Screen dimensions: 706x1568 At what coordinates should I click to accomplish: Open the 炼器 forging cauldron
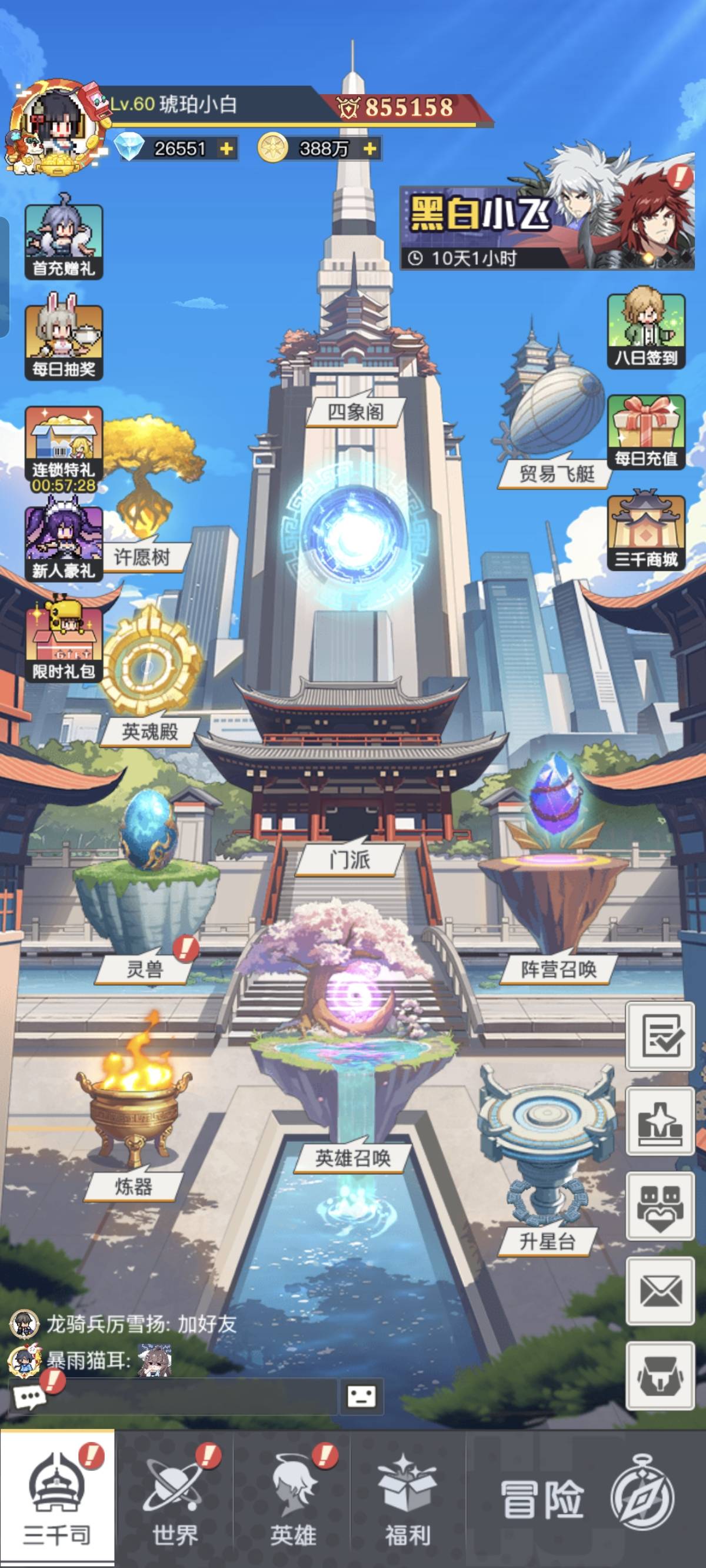coord(134,1186)
